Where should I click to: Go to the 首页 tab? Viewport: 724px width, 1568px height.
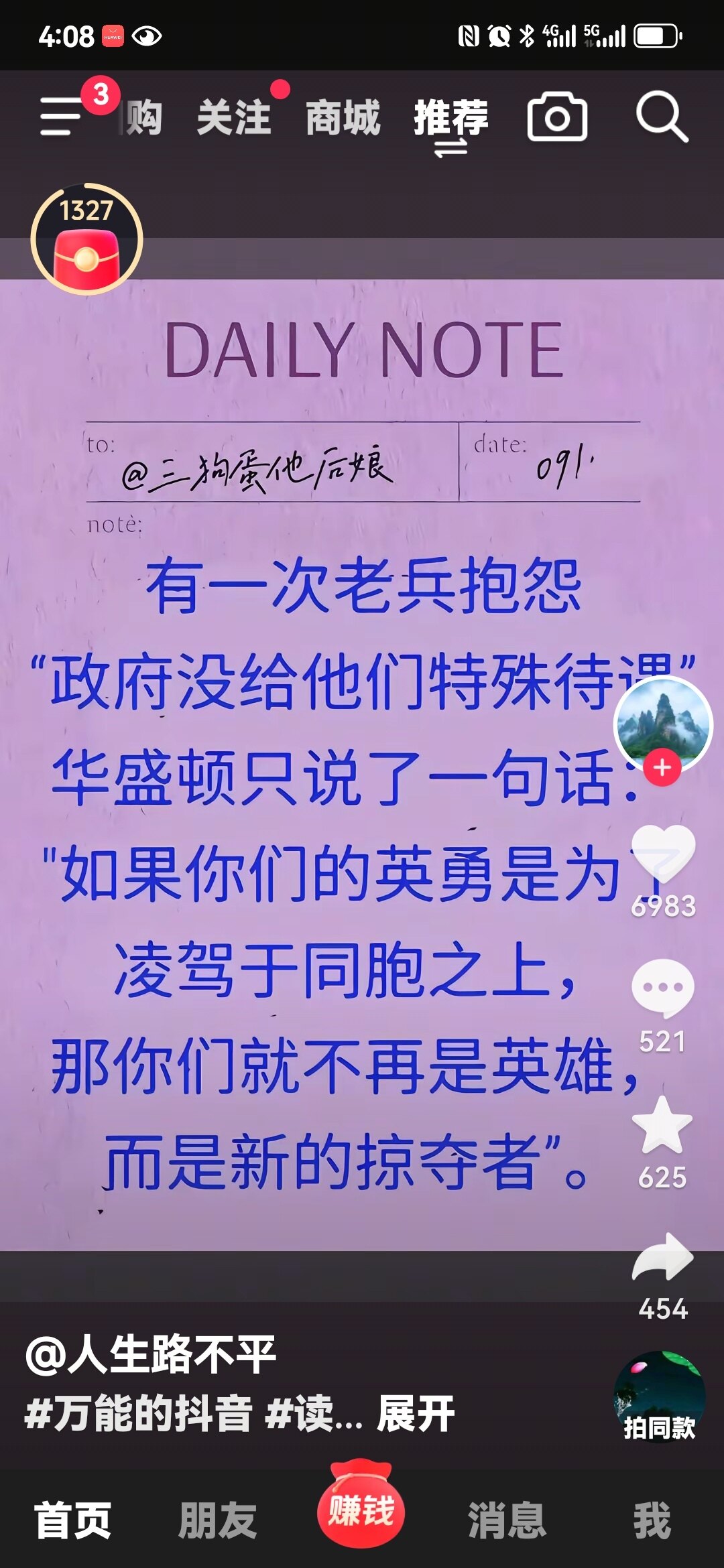click(x=72, y=1520)
